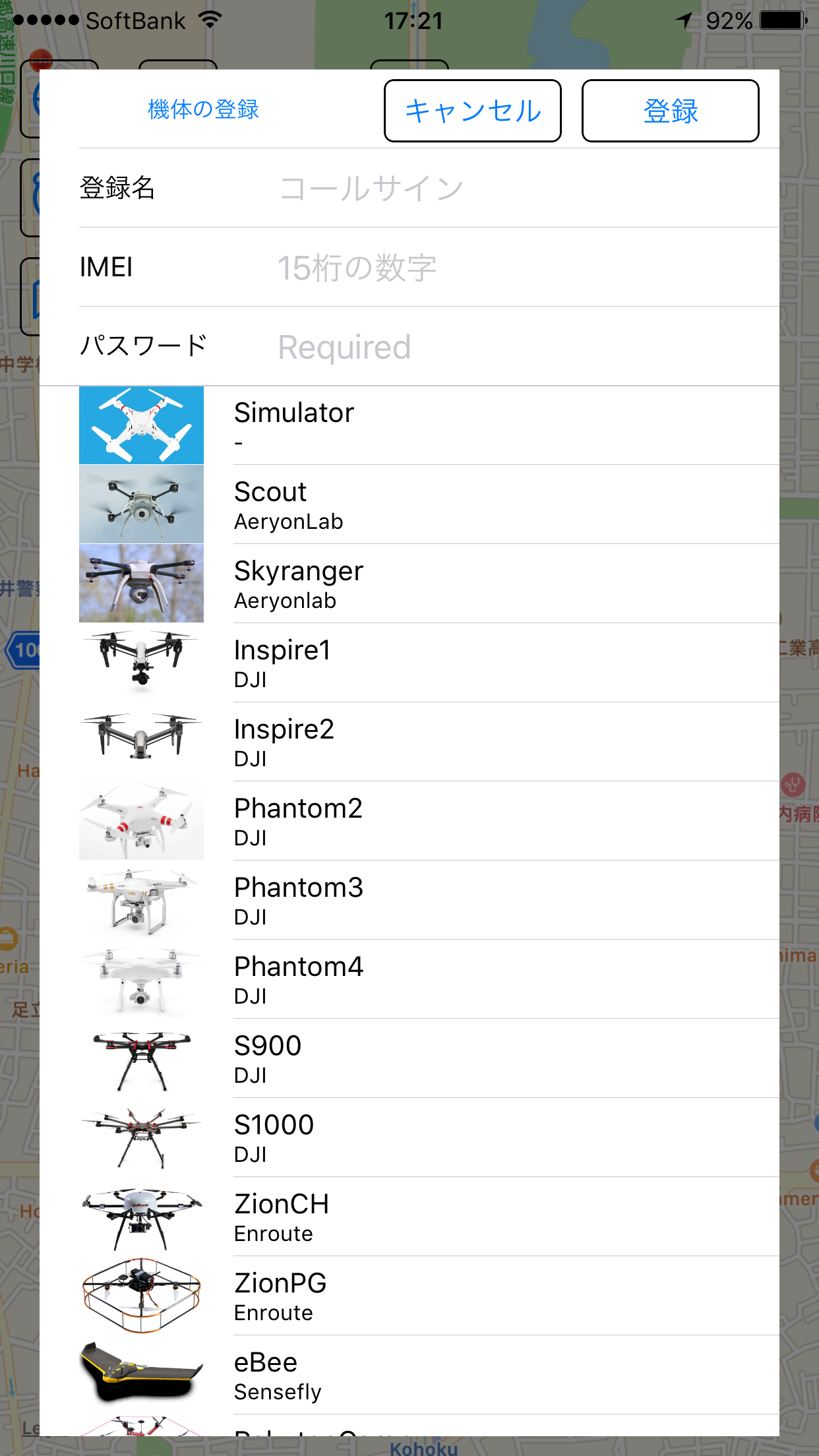Select the パスワード input field
Image resolution: width=819 pixels, height=1456 pixels.
[528, 346]
